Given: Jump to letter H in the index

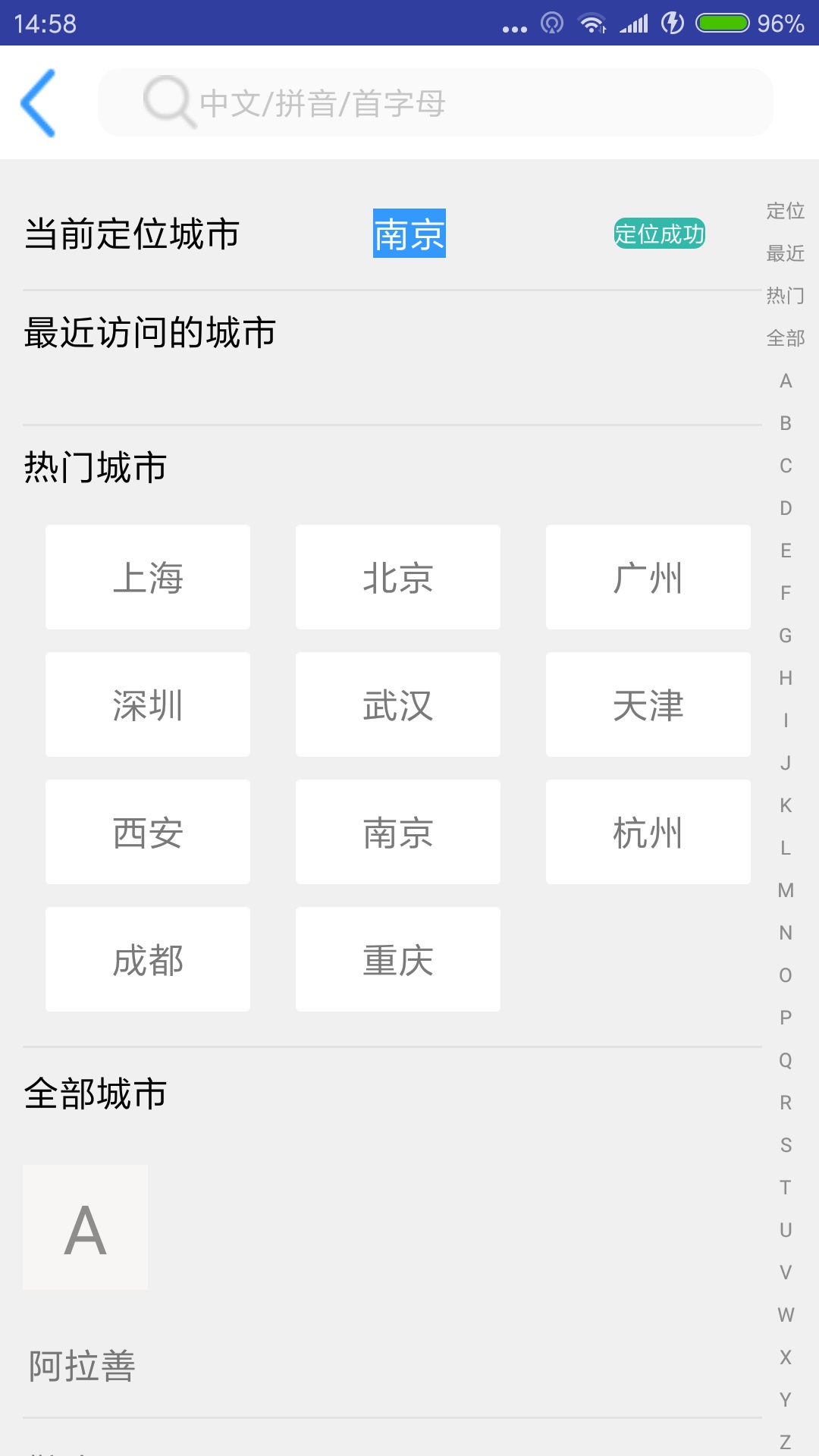Looking at the screenshot, I should [786, 678].
